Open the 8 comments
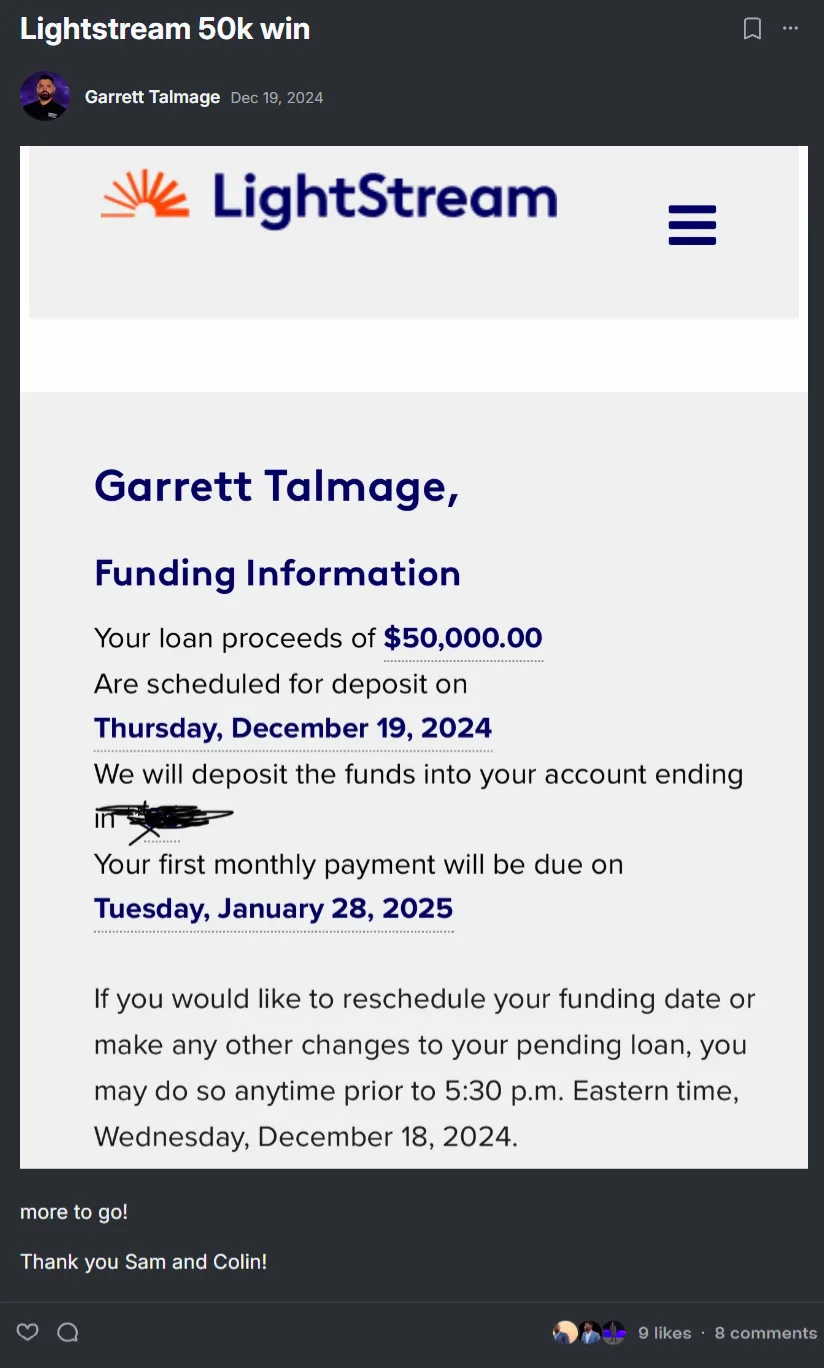This screenshot has height=1368, width=824. click(x=765, y=1333)
